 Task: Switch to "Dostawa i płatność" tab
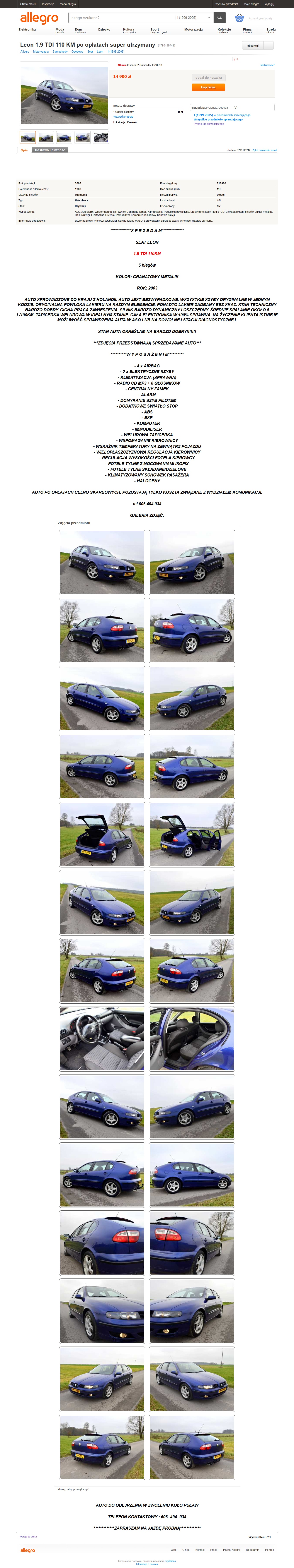pos(50,150)
